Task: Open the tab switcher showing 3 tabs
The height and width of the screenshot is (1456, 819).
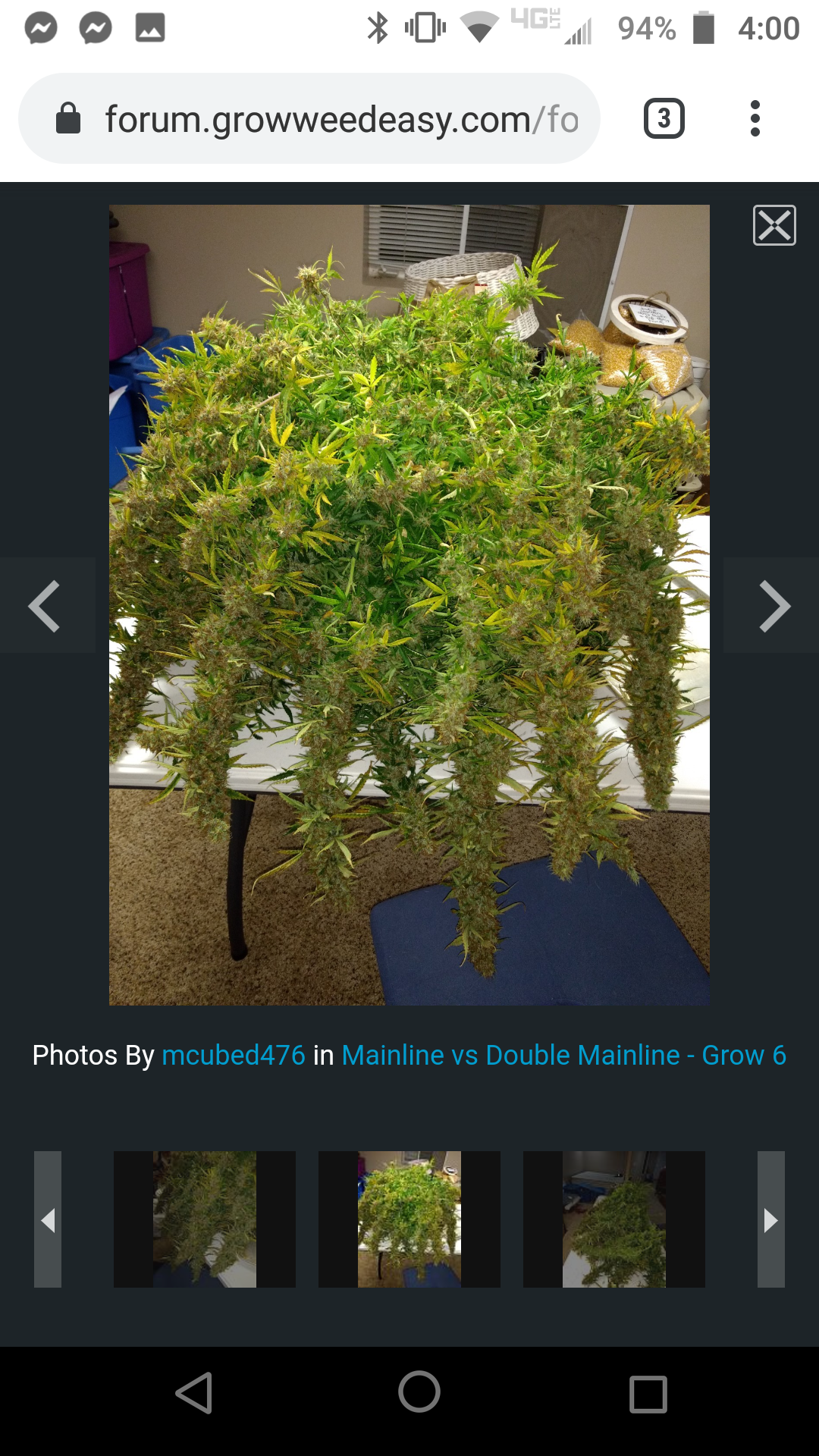Action: coord(664,119)
